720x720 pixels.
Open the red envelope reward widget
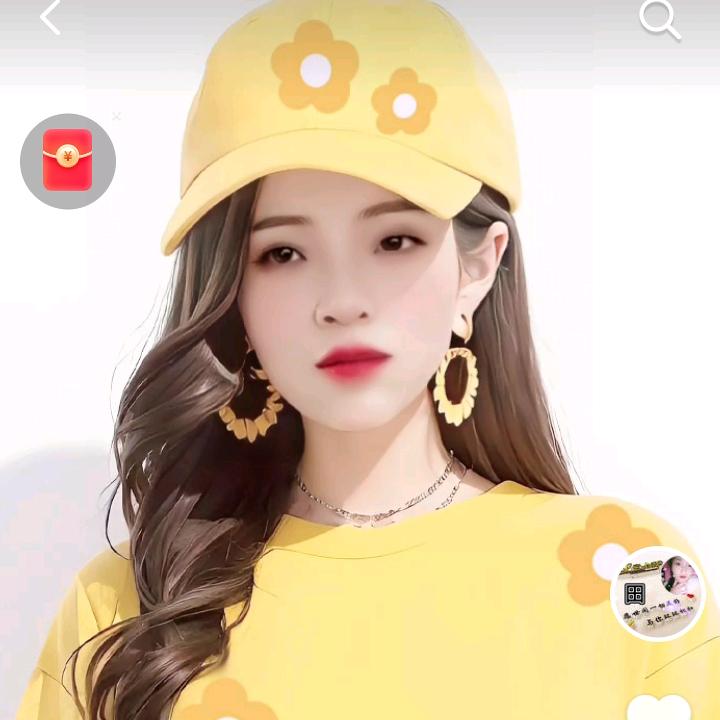(x=68, y=161)
